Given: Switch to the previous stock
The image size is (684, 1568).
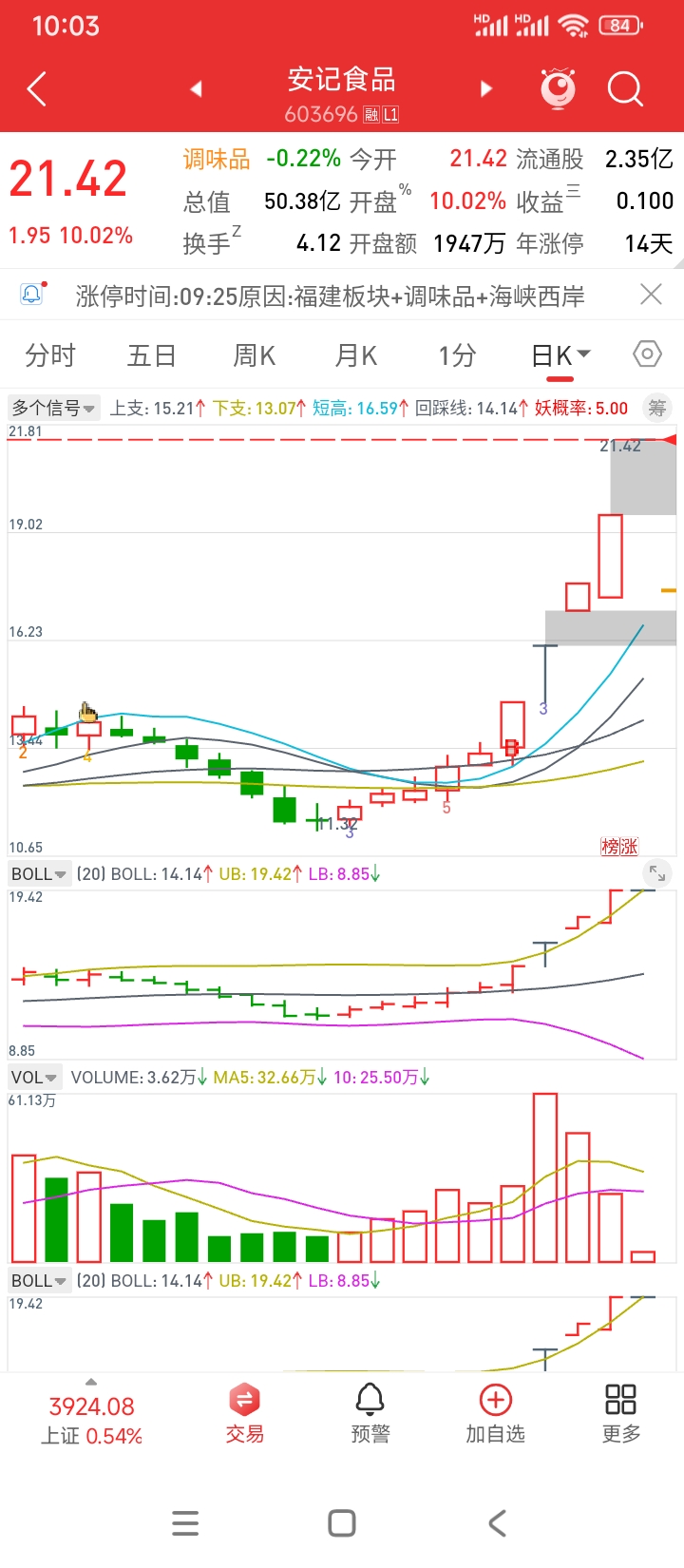Looking at the screenshot, I should point(196,89).
